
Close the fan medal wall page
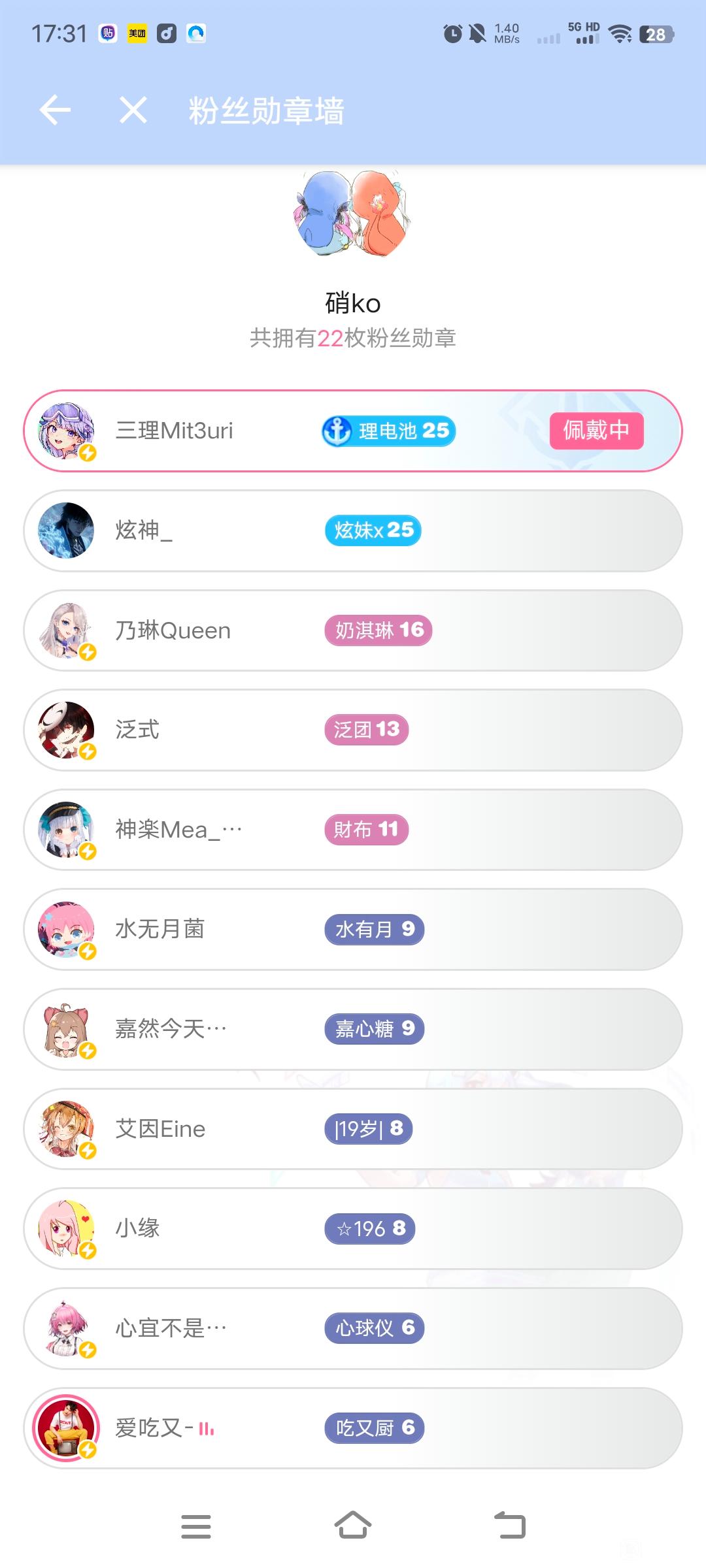coord(133,110)
